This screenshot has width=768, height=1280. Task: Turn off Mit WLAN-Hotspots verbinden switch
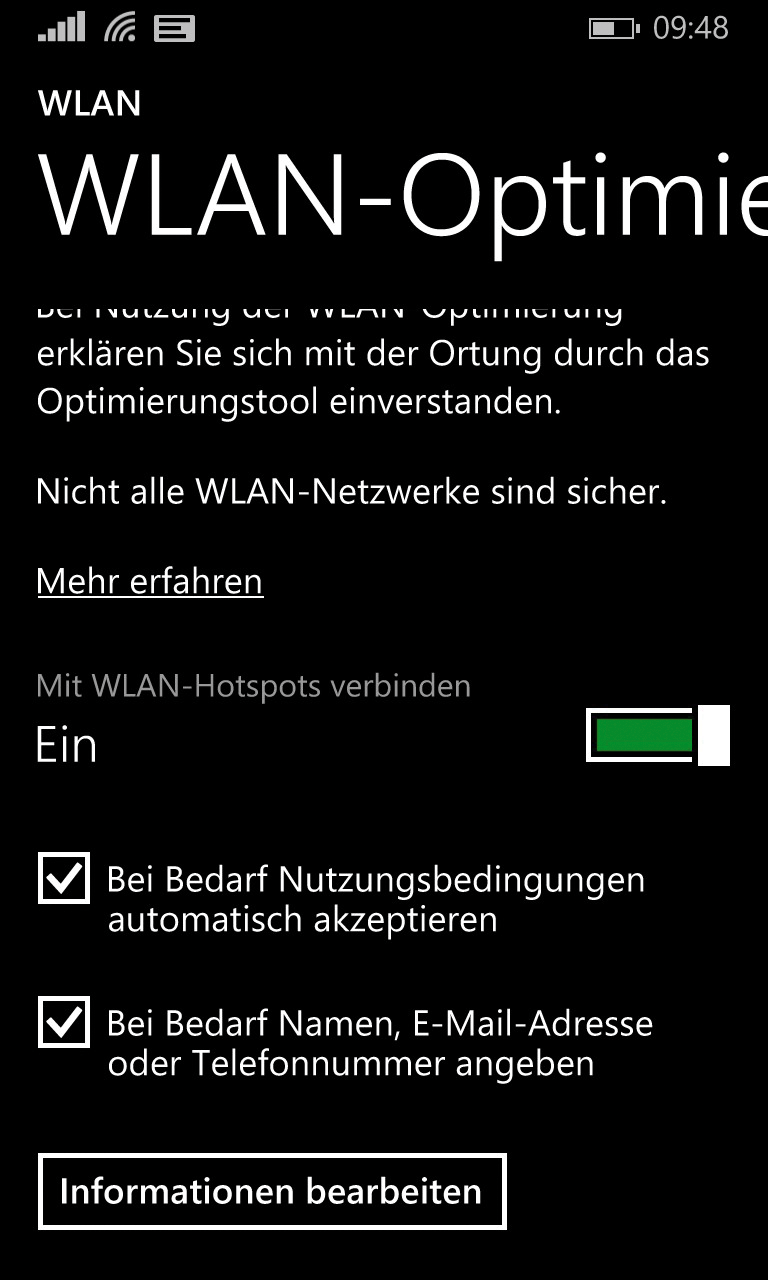pyautogui.click(x=658, y=736)
